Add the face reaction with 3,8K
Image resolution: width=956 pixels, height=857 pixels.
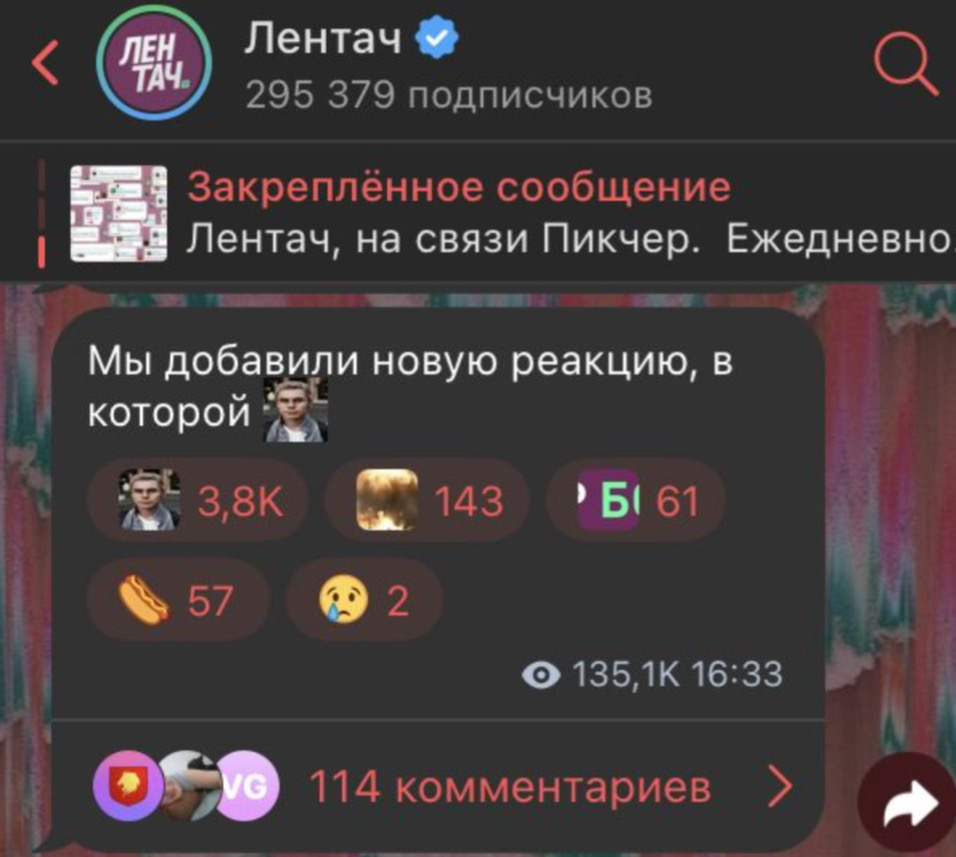point(199,499)
